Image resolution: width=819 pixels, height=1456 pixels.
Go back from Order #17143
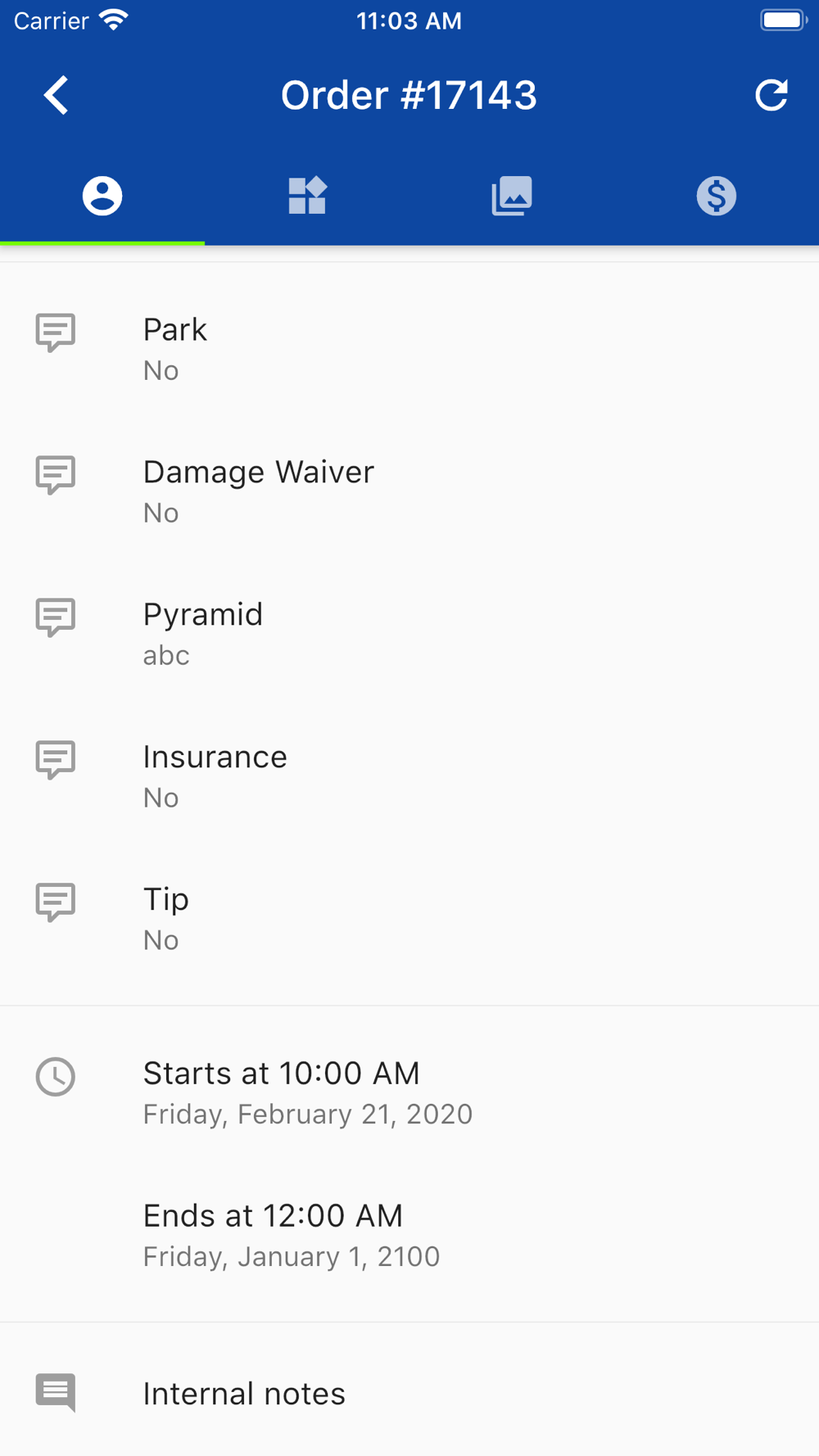(x=56, y=95)
